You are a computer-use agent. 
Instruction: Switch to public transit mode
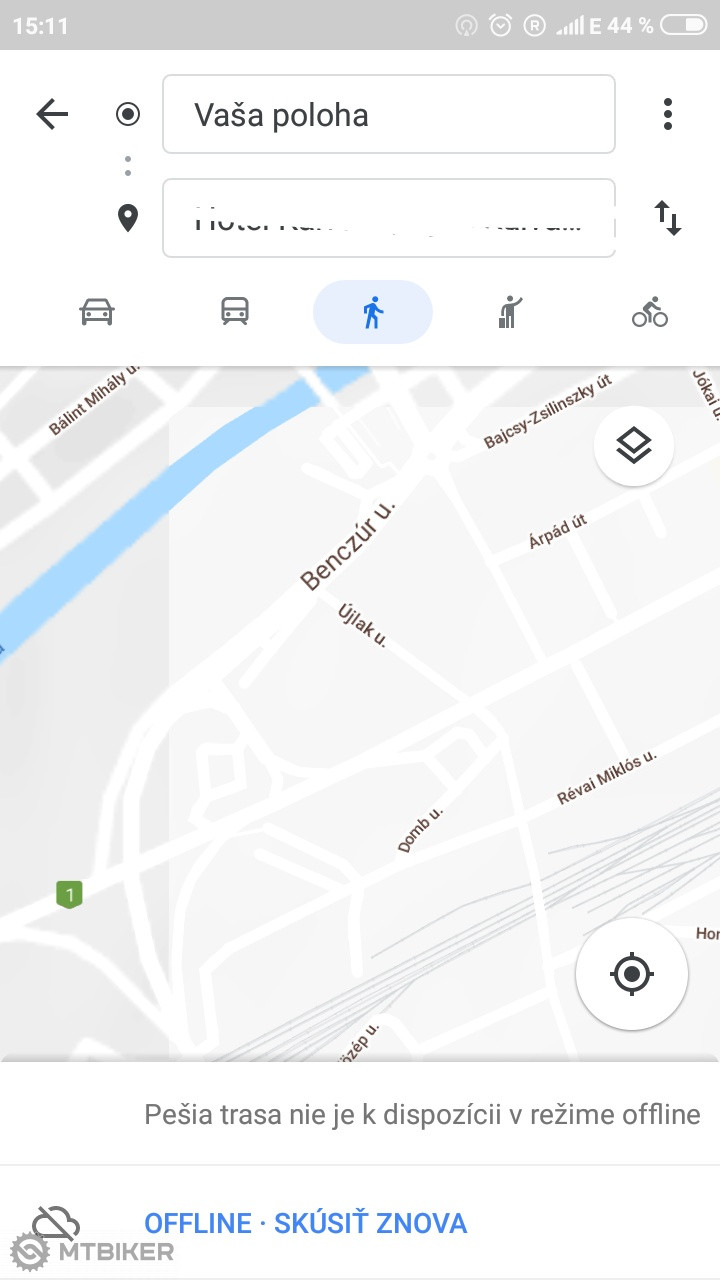pyautogui.click(x=235, y=312)
